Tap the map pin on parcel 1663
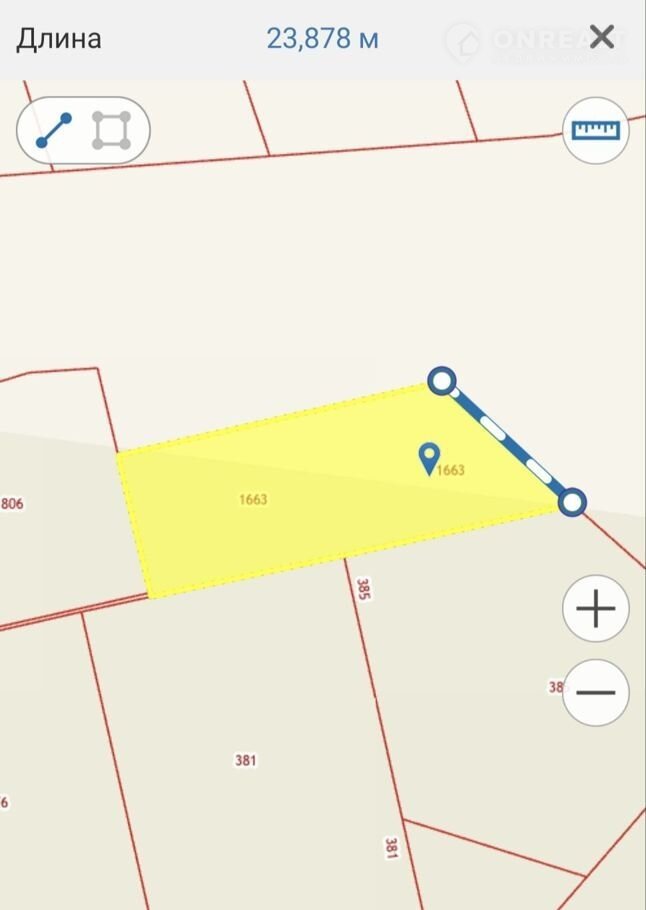This screenshot has width=646, height=910. tap(430, 459)
